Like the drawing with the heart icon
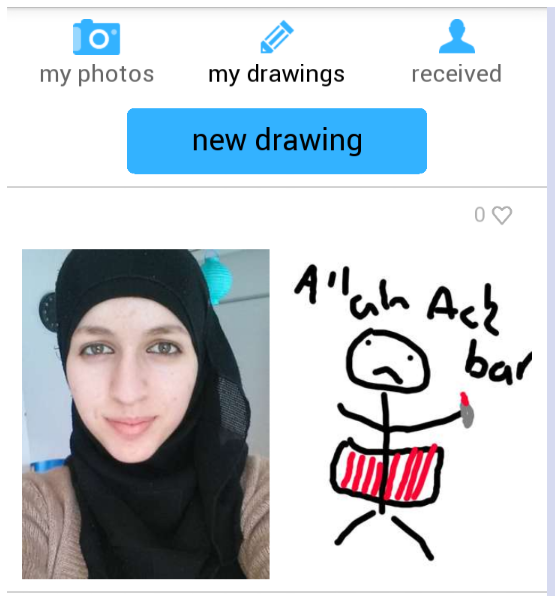The width and height of the screenshot is (560, 602). [x=502, y=215]
